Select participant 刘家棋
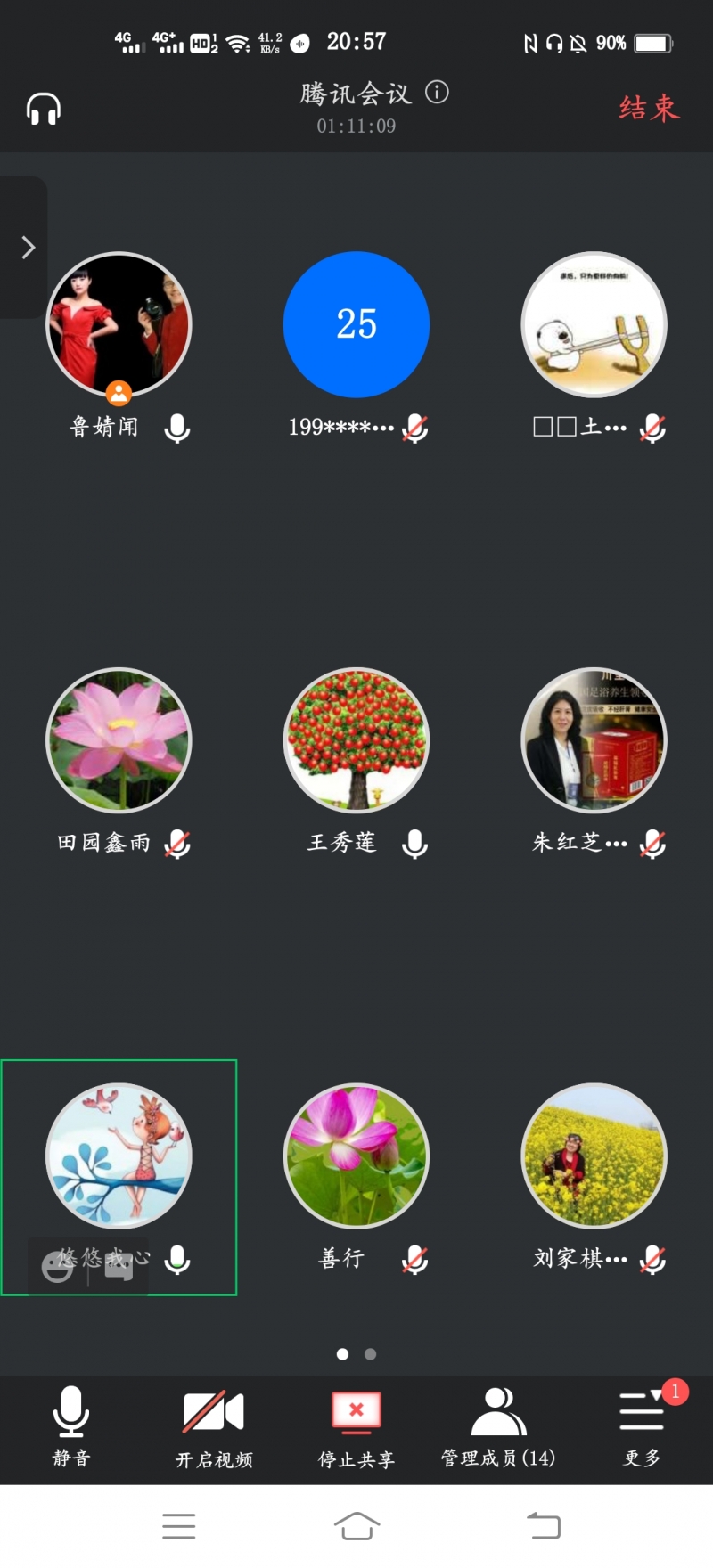 594,1156
